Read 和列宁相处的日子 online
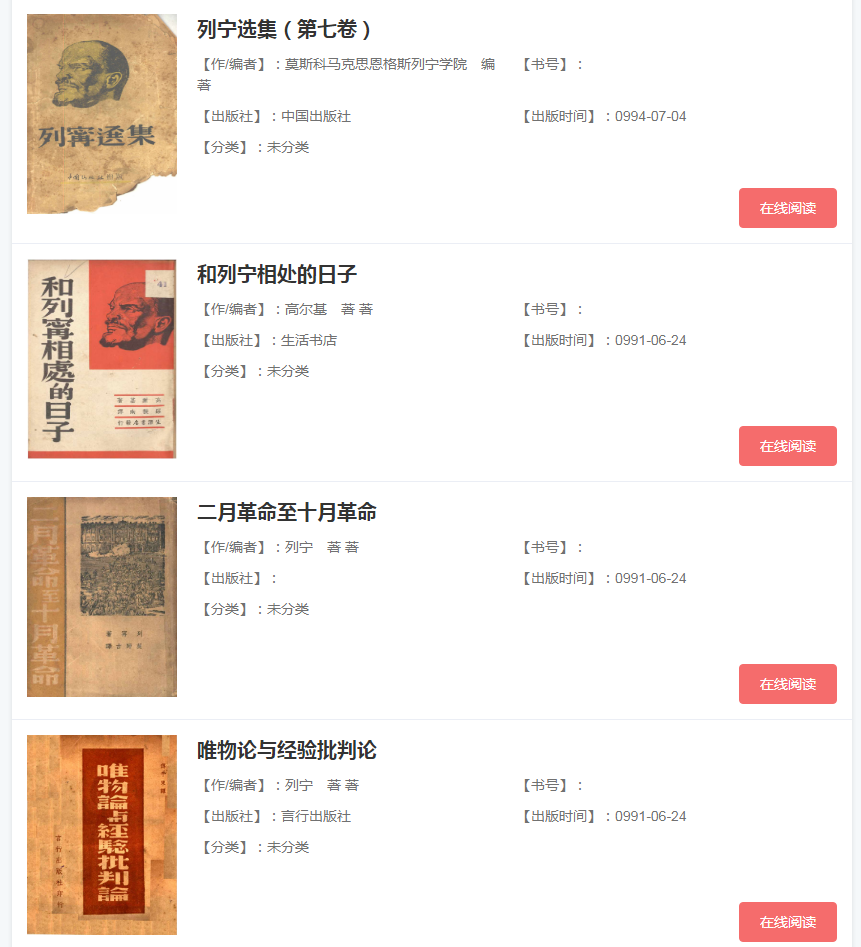This screenshot has width=861, height=947. click(x=787, y=446)
